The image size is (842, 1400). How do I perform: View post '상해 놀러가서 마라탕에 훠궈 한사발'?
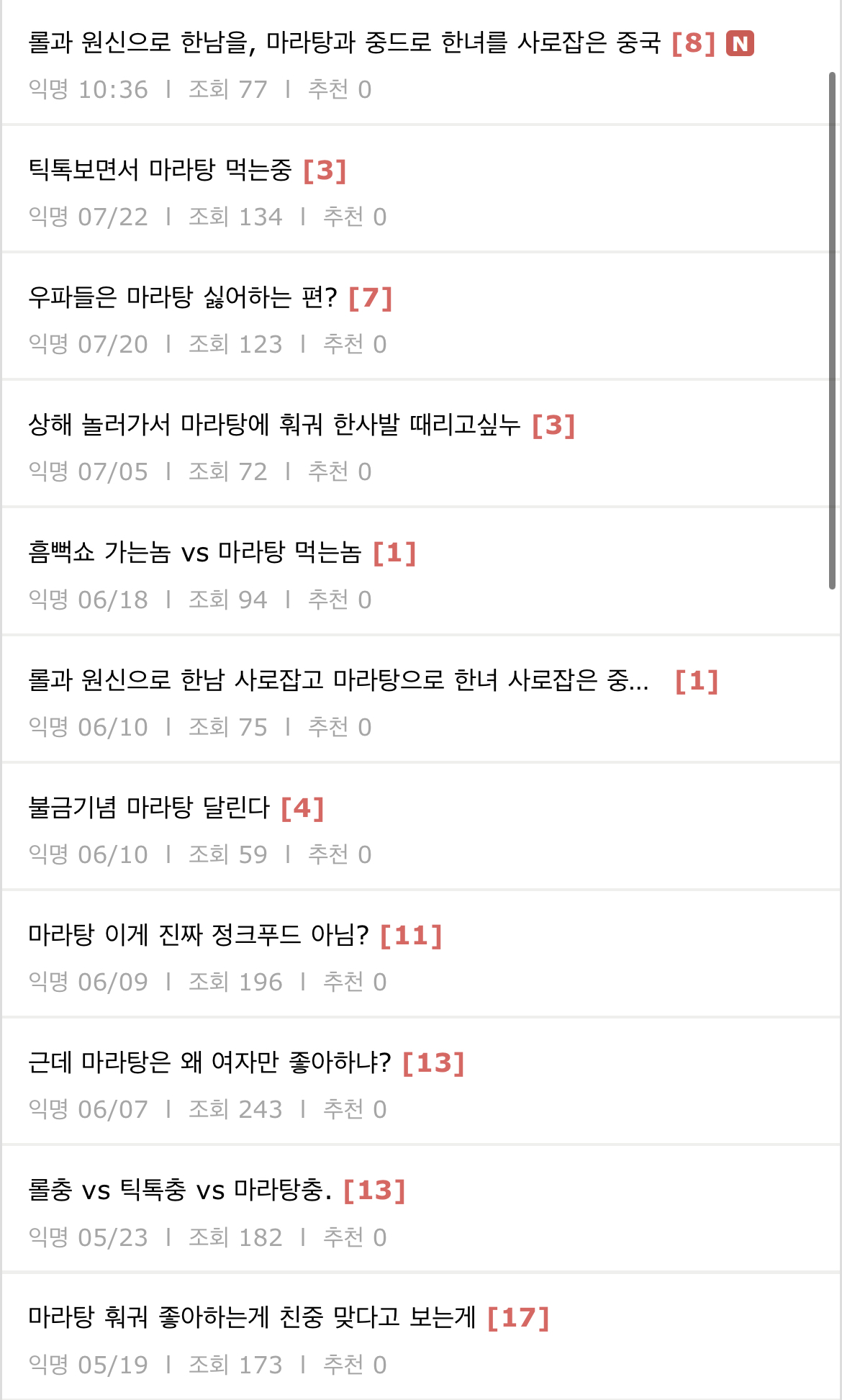tap(273, 425)
